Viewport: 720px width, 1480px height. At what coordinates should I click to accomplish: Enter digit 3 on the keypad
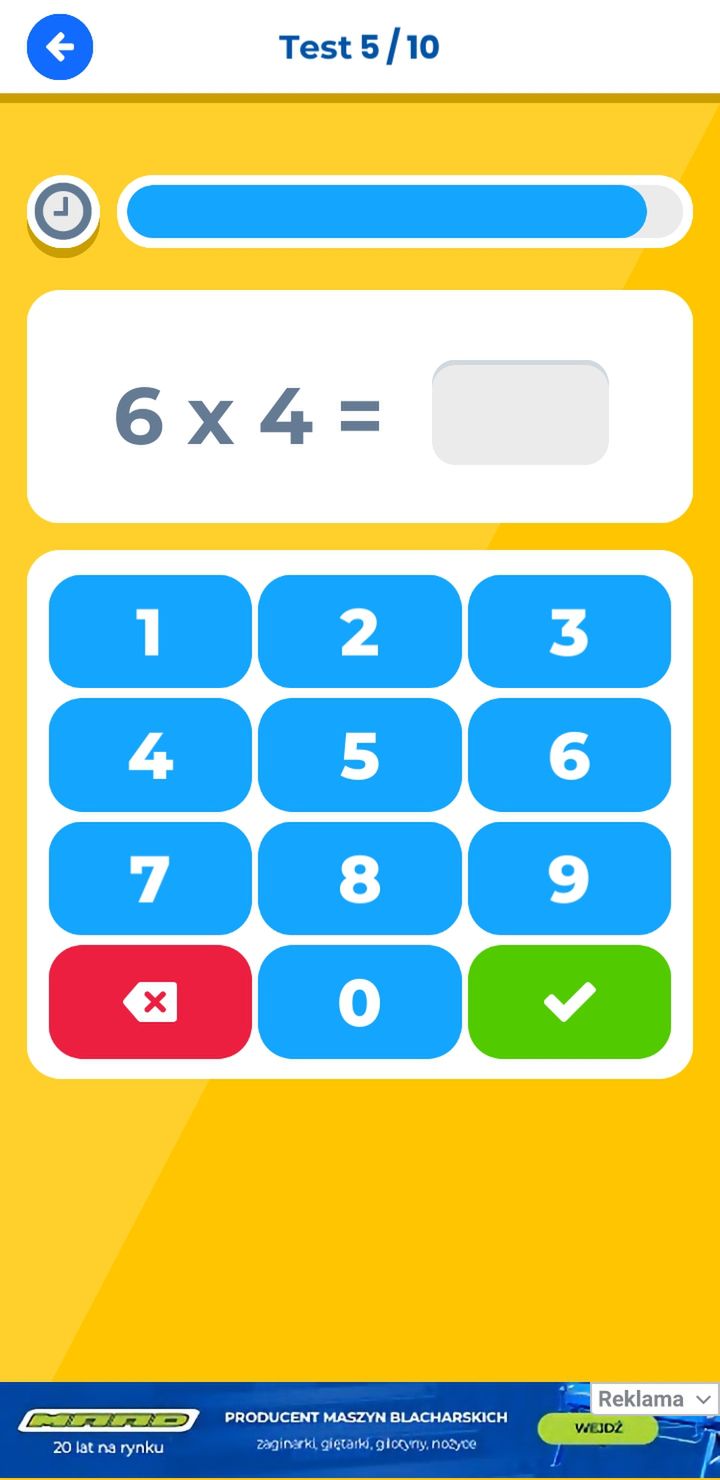coord(569,631)
